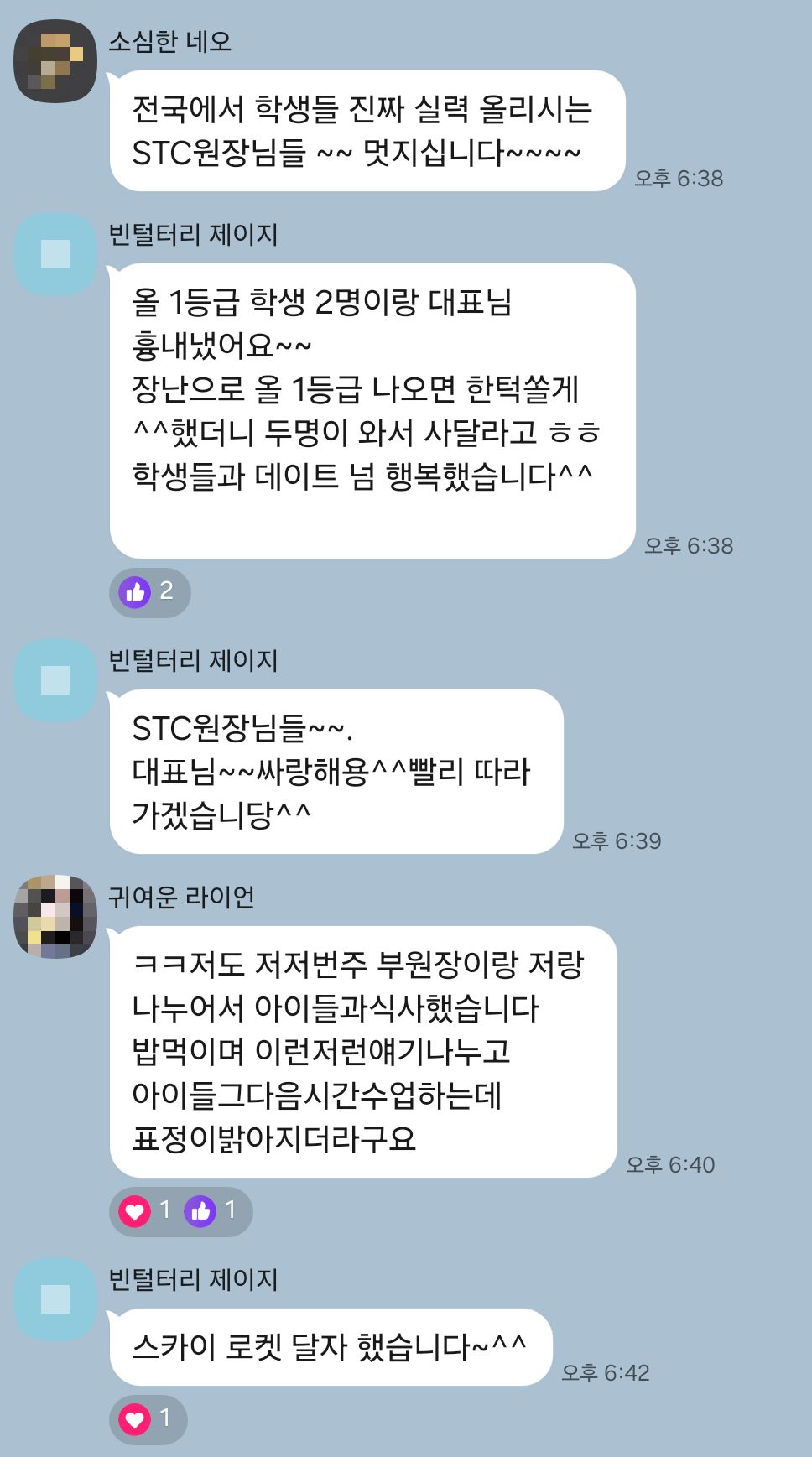Open 소심한 네오's profile picture
The height and width of the screenshot is (1457, 812).
click(x=55, y=61)
